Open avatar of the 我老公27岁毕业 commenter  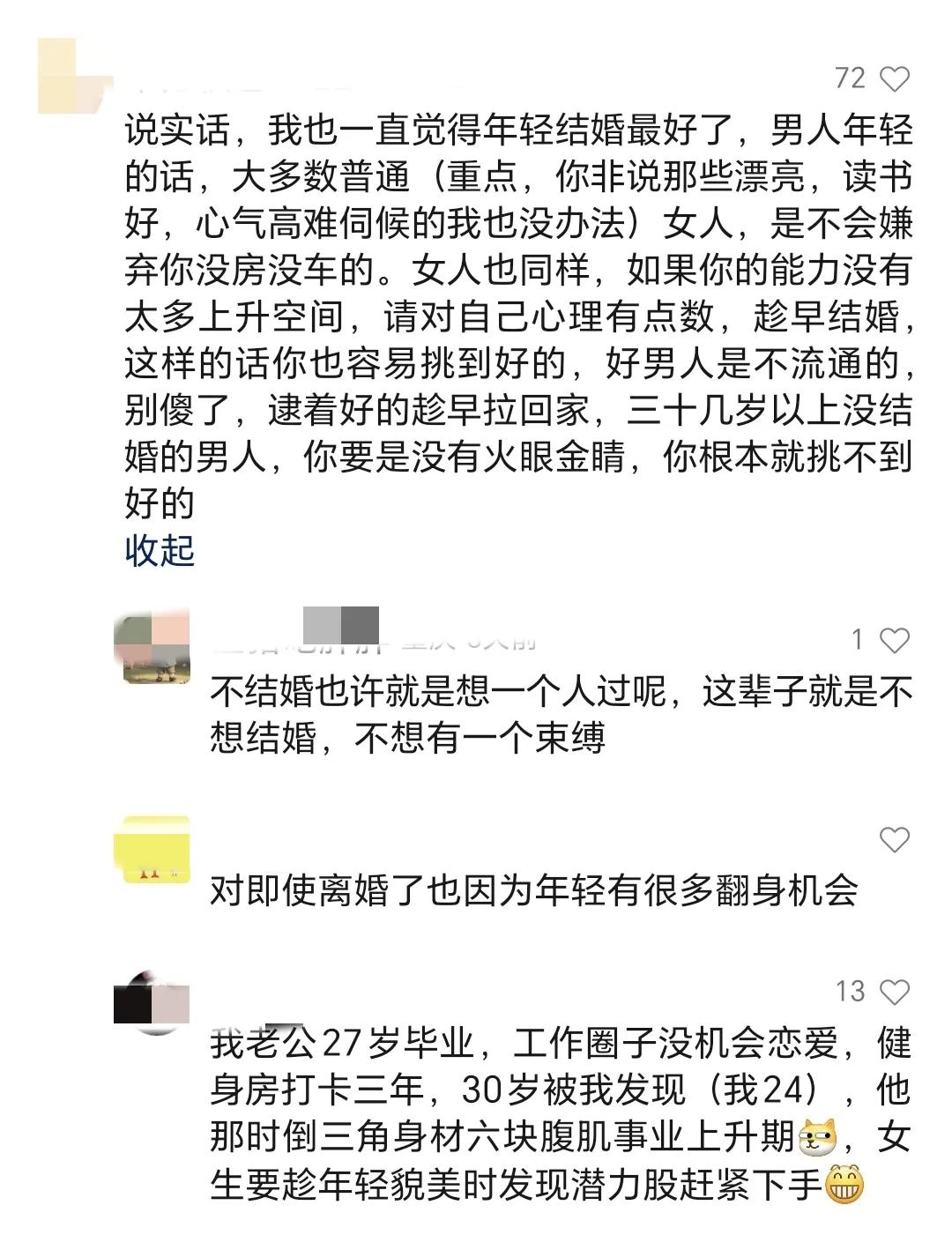coord(152,1001)
